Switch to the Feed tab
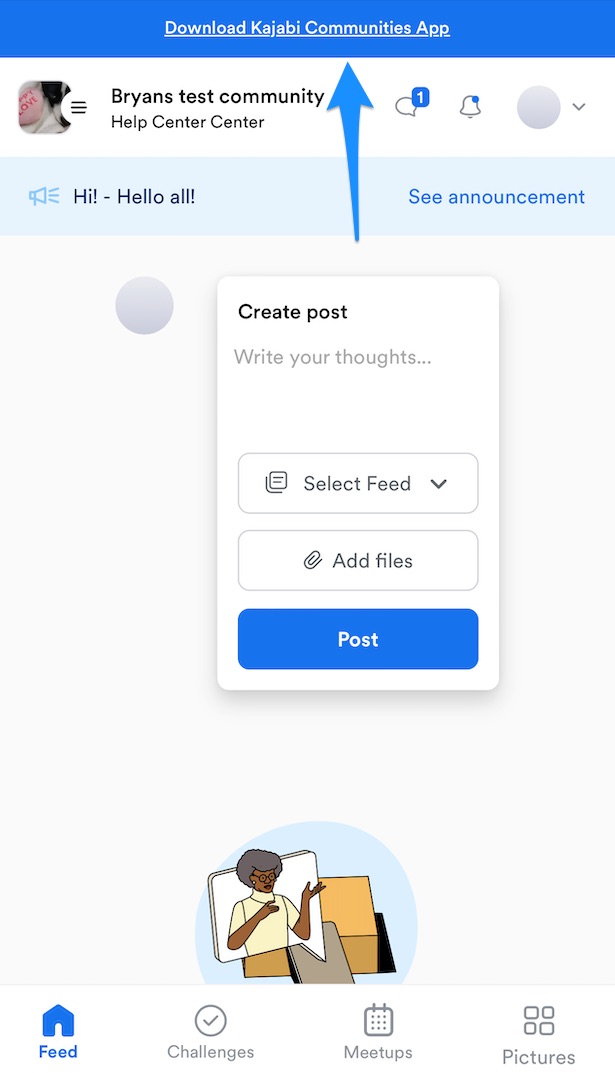The height and width of the screenshot is (1073, 615). [x=58, y=1032]
